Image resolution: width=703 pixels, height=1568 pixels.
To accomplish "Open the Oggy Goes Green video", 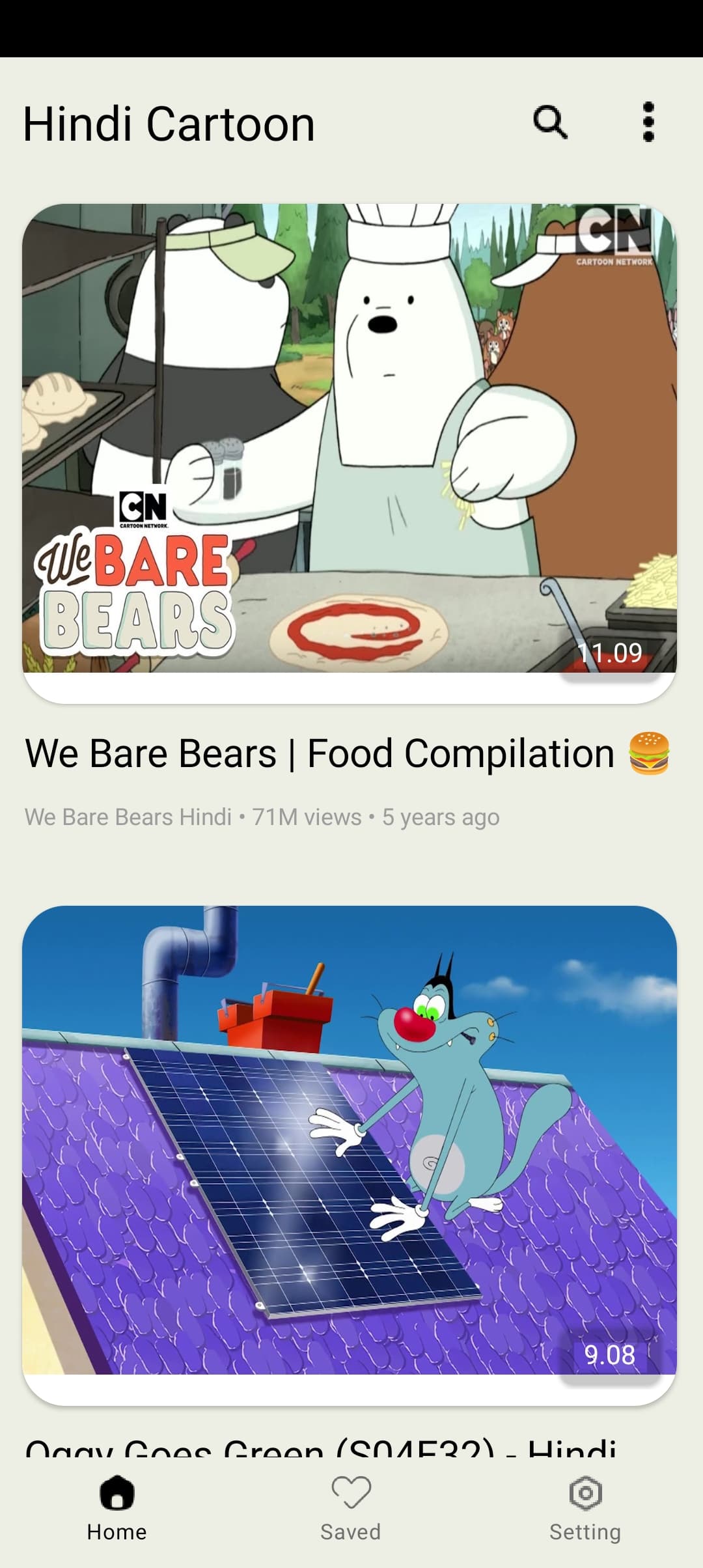I will (x=350, y=1141).
